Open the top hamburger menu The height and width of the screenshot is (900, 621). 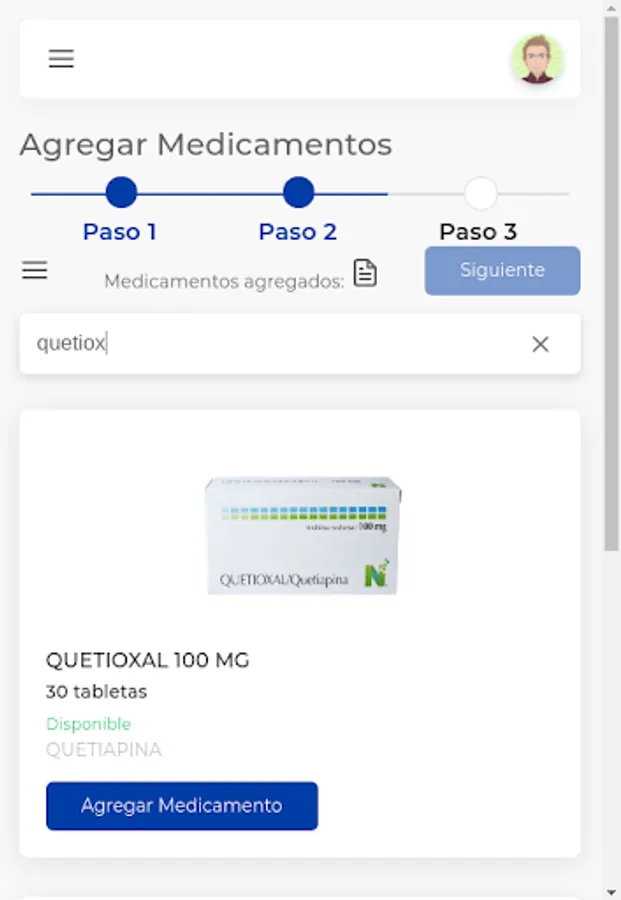(x=62, y=59)
